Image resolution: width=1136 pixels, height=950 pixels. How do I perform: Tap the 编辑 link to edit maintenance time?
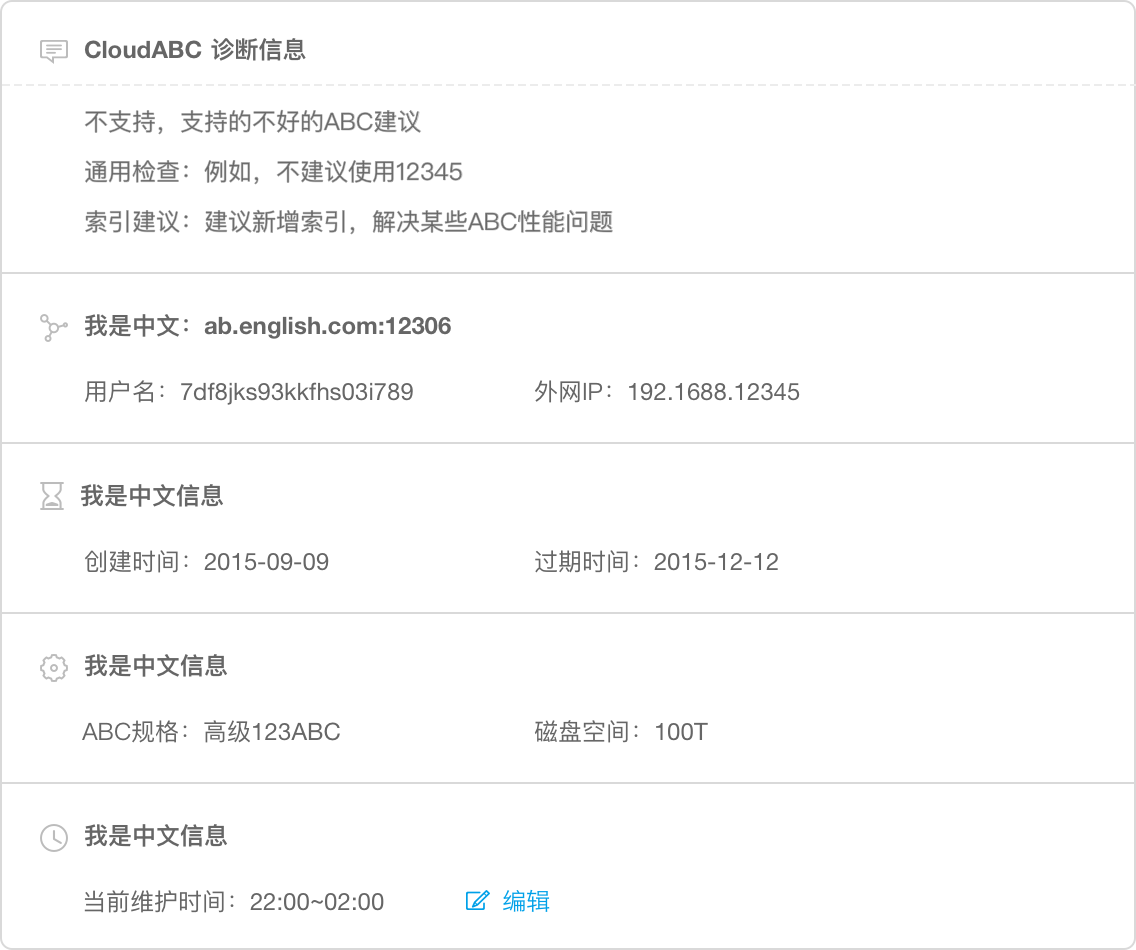pos(524,901)
